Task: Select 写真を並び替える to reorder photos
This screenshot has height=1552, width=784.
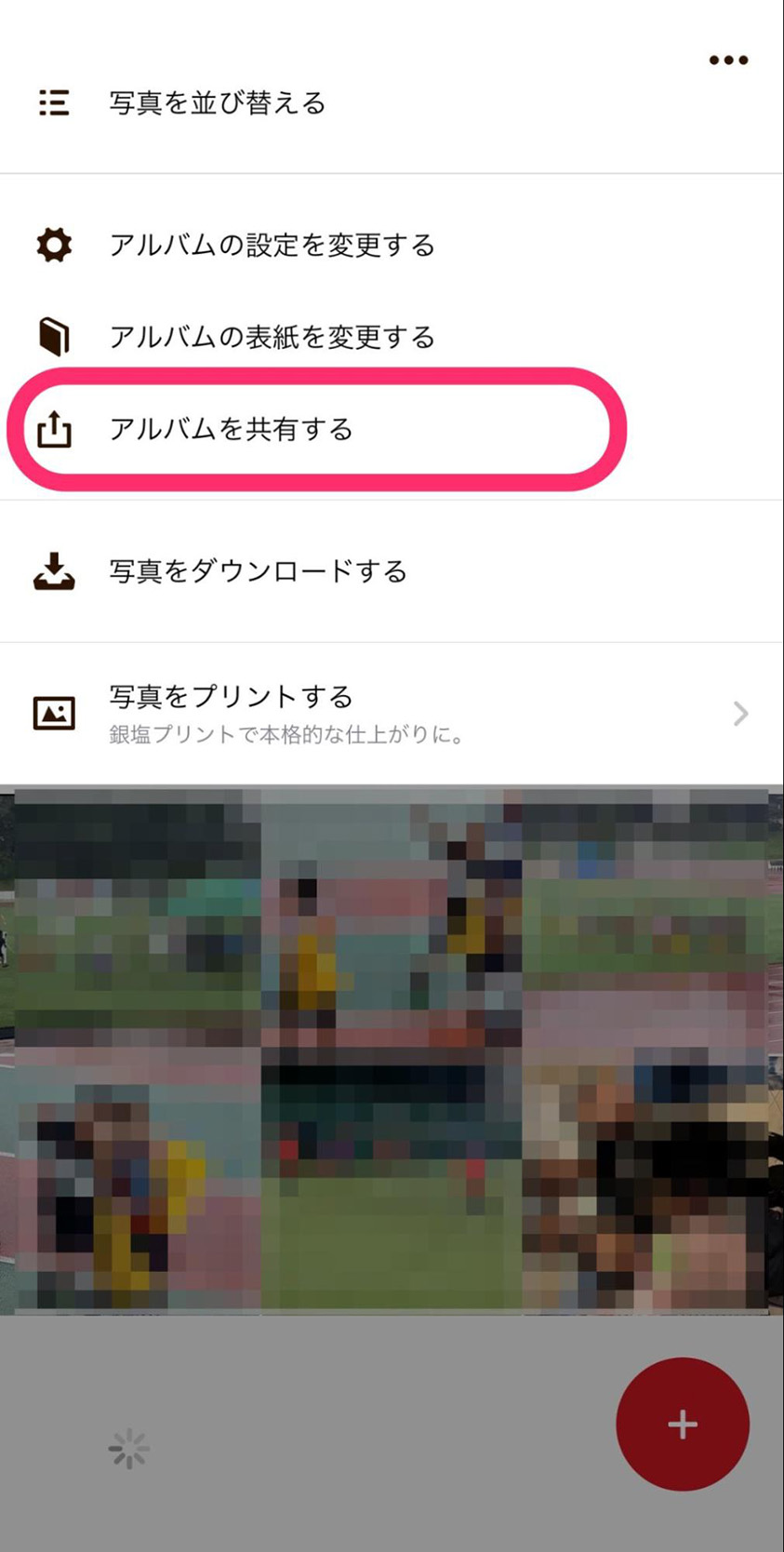Action: [x=217, y=102]
